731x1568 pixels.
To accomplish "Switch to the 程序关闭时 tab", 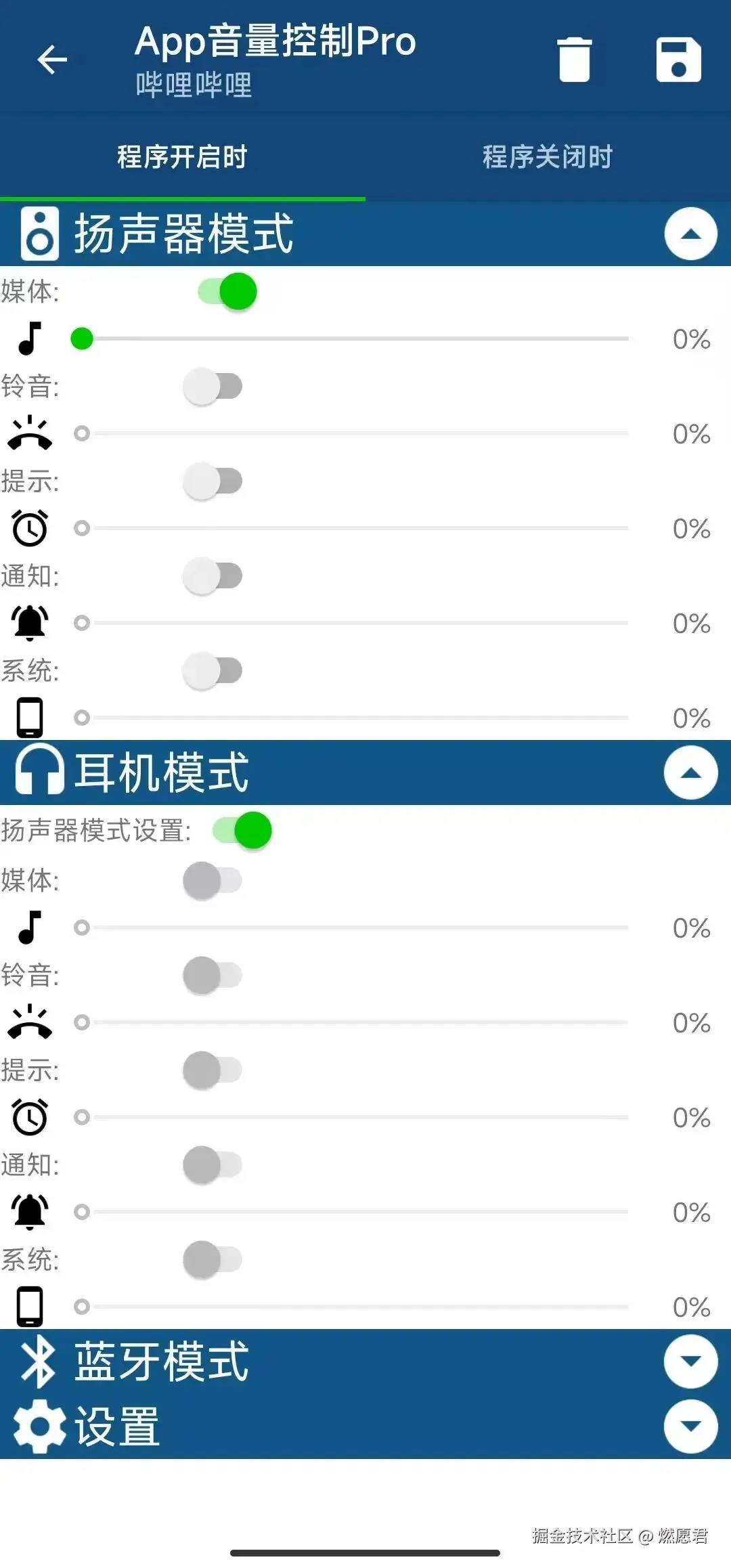I will pyautogui.click(x=547, y=157).
